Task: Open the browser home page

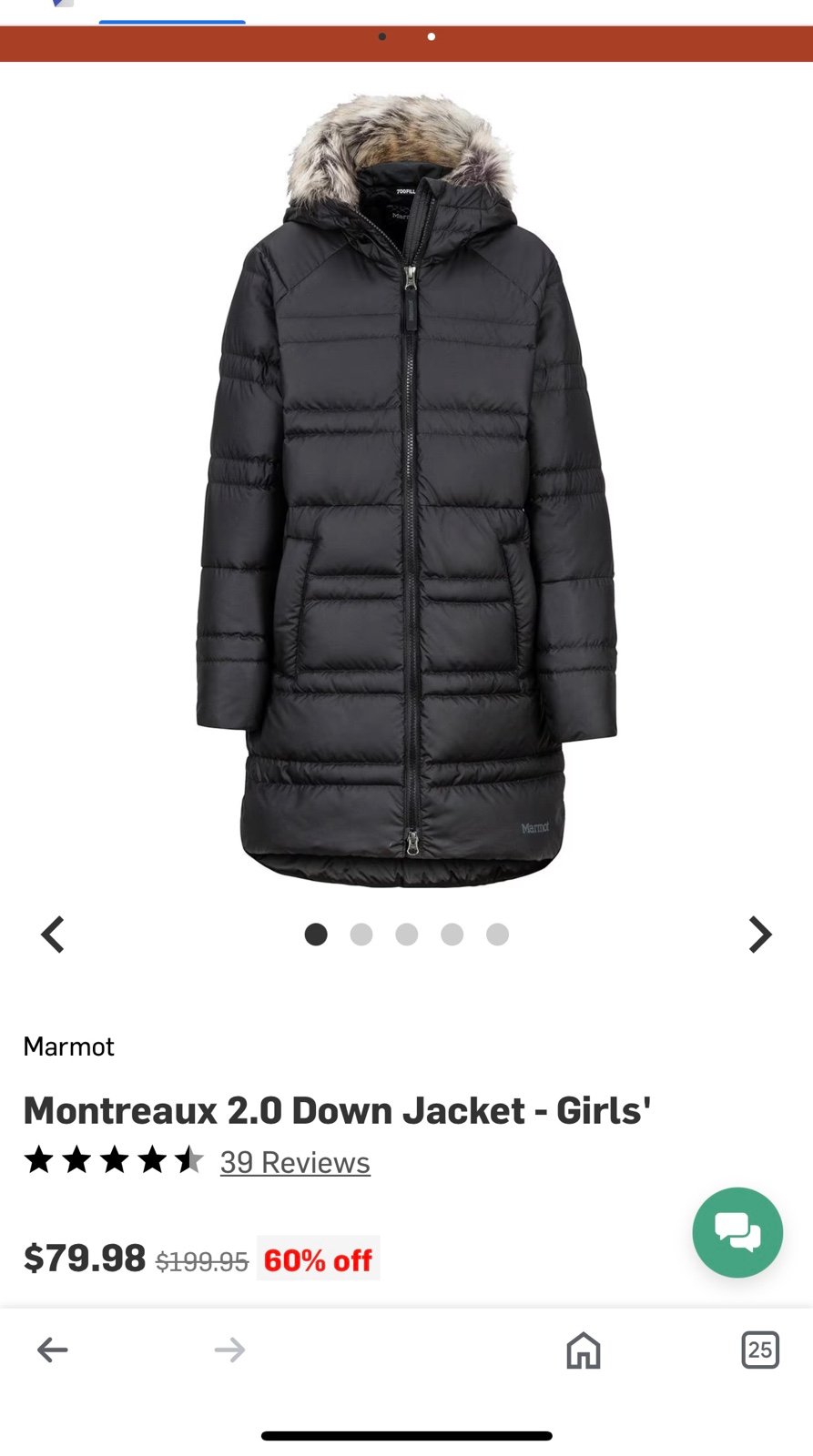Action: pyautogui.click(x=584, y=1350)
